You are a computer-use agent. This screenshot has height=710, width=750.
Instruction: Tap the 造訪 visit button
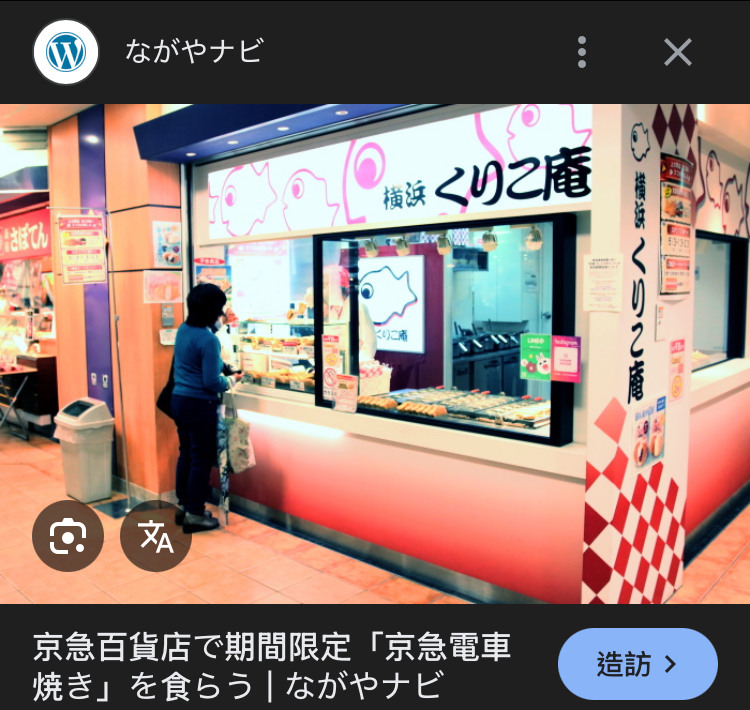[637, 664]
